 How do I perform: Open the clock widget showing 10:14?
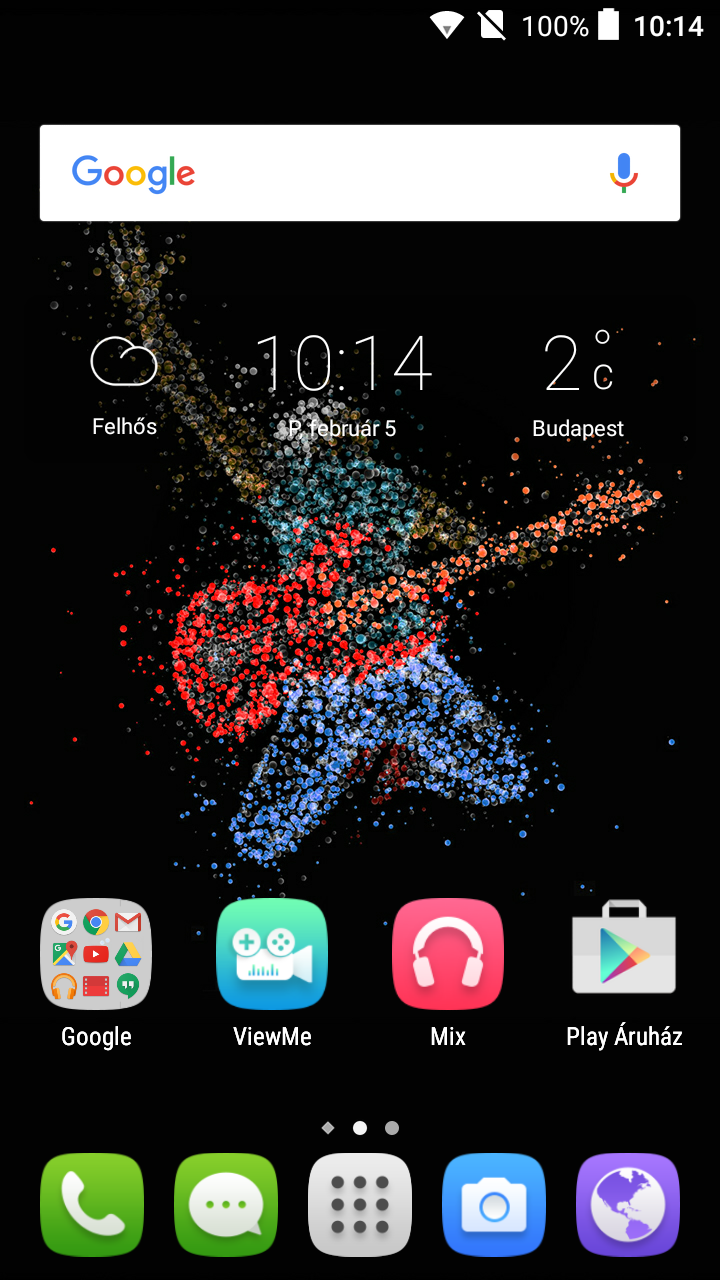pyautogui.click(x=343, y=363)
